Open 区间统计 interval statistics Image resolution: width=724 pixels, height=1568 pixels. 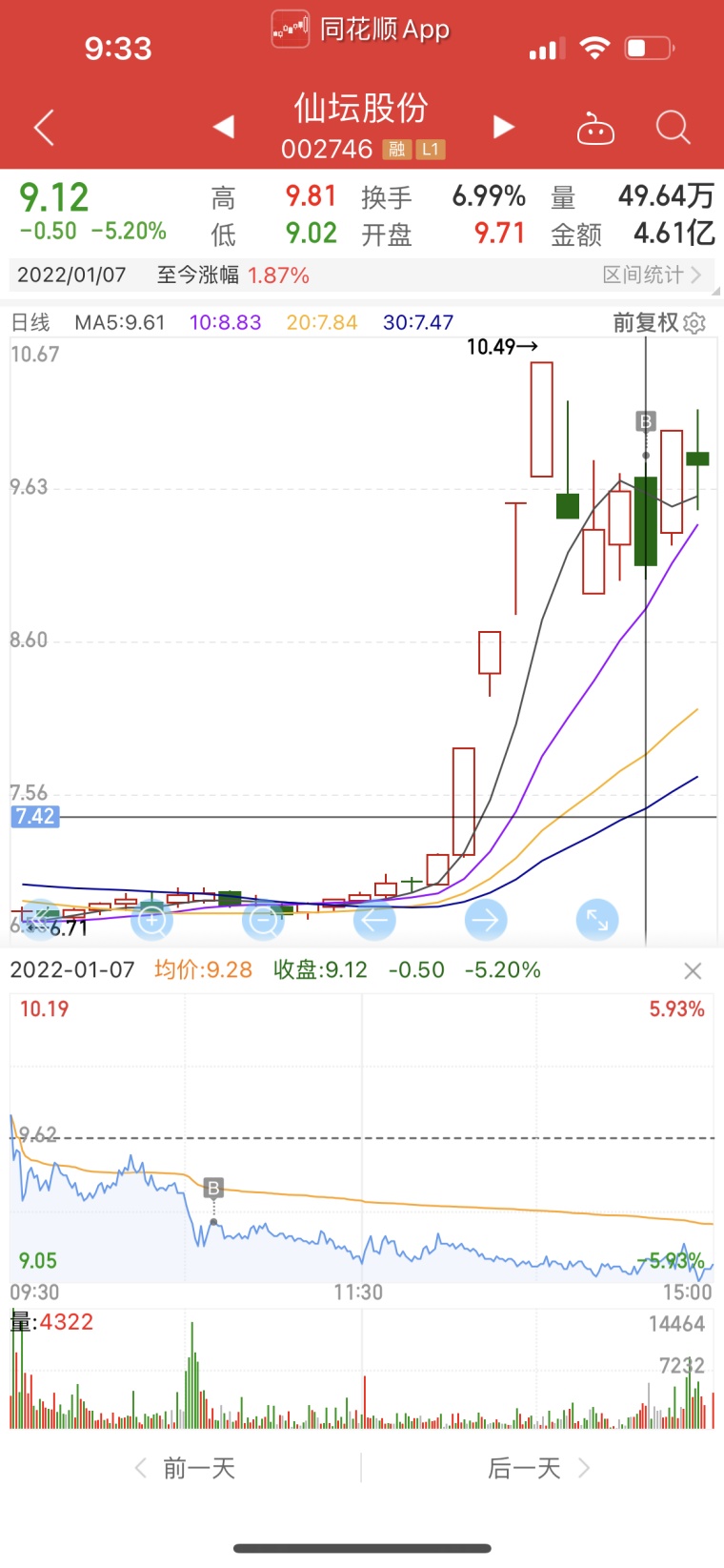653,275
